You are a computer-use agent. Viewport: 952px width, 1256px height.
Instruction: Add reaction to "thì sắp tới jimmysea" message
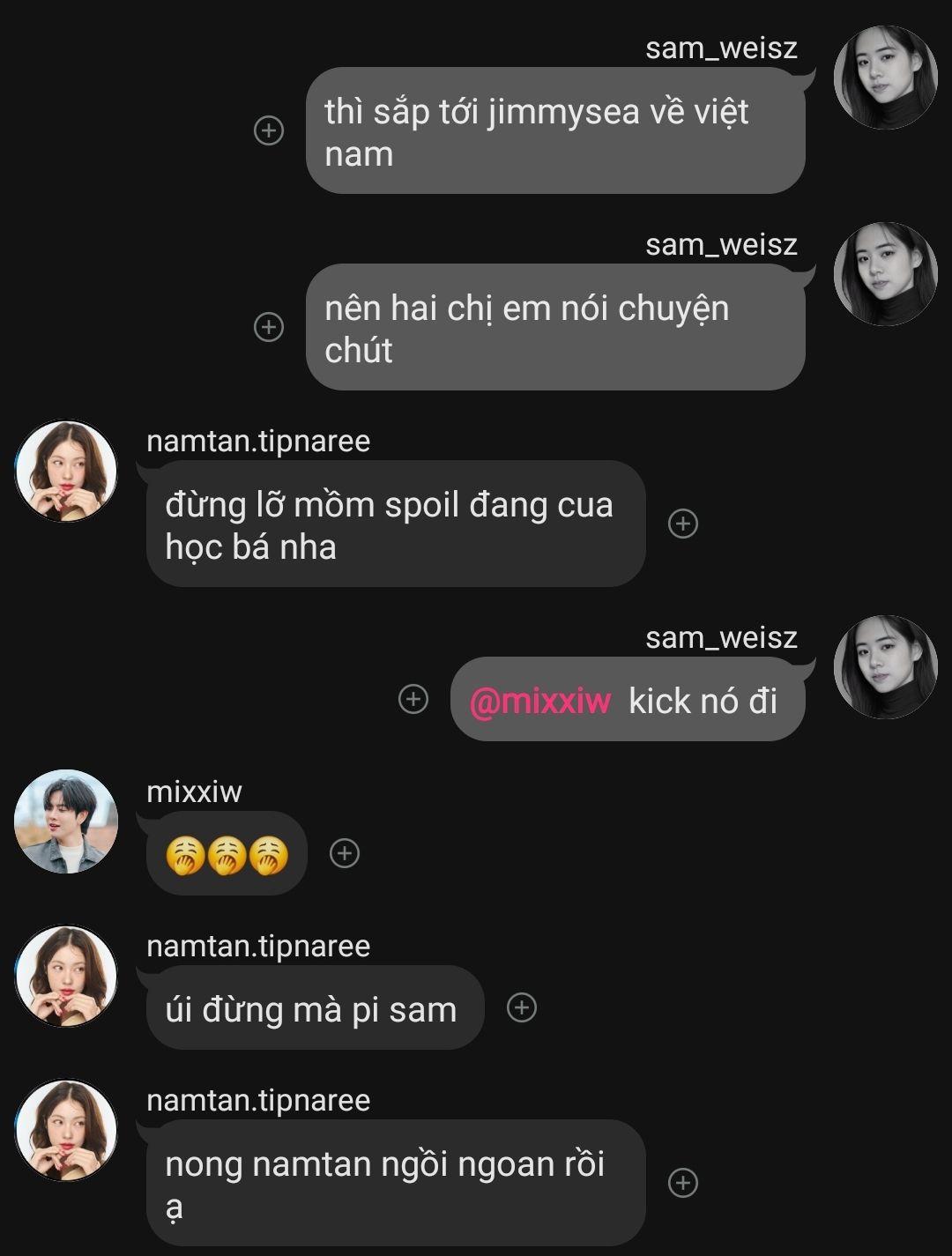pos(269,130)
